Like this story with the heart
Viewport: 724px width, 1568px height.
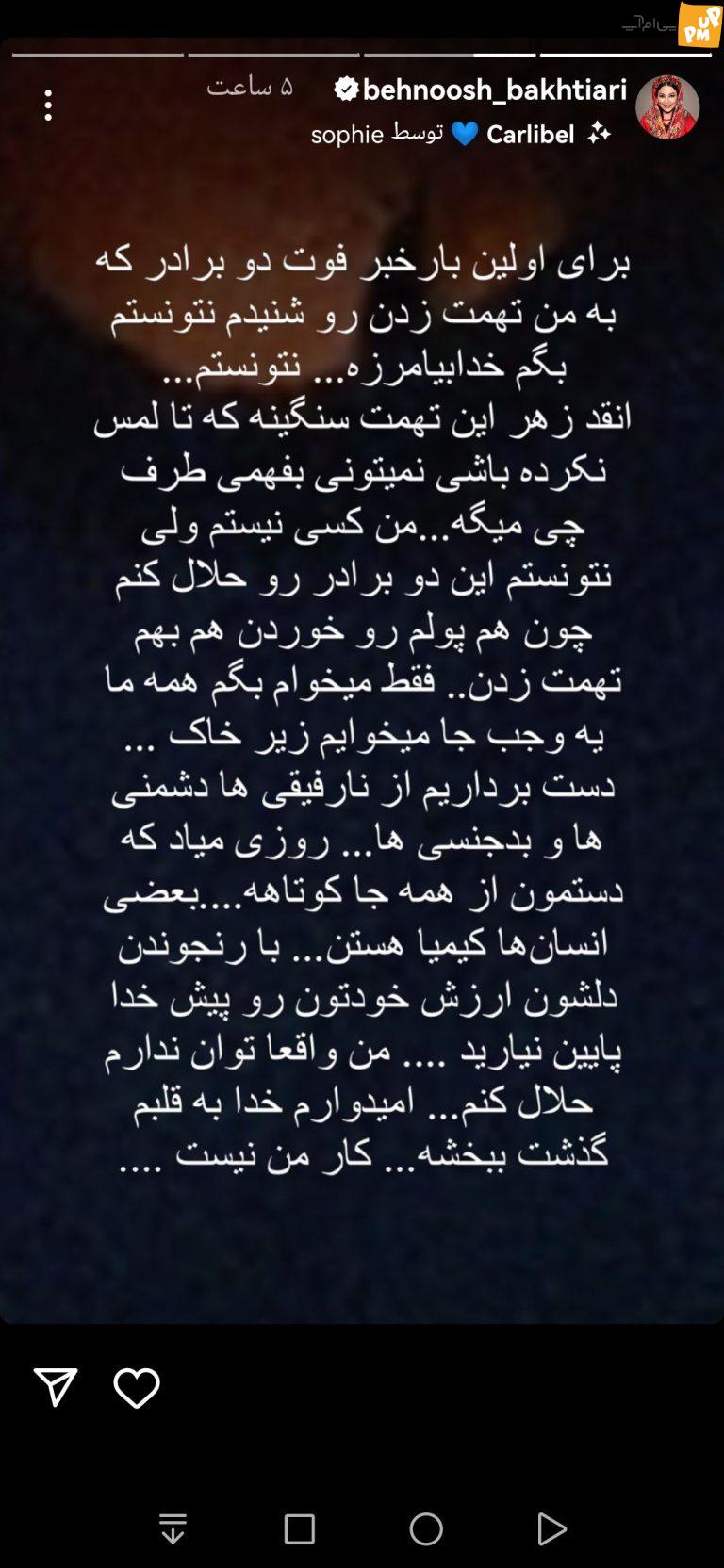click(137, 1388)
